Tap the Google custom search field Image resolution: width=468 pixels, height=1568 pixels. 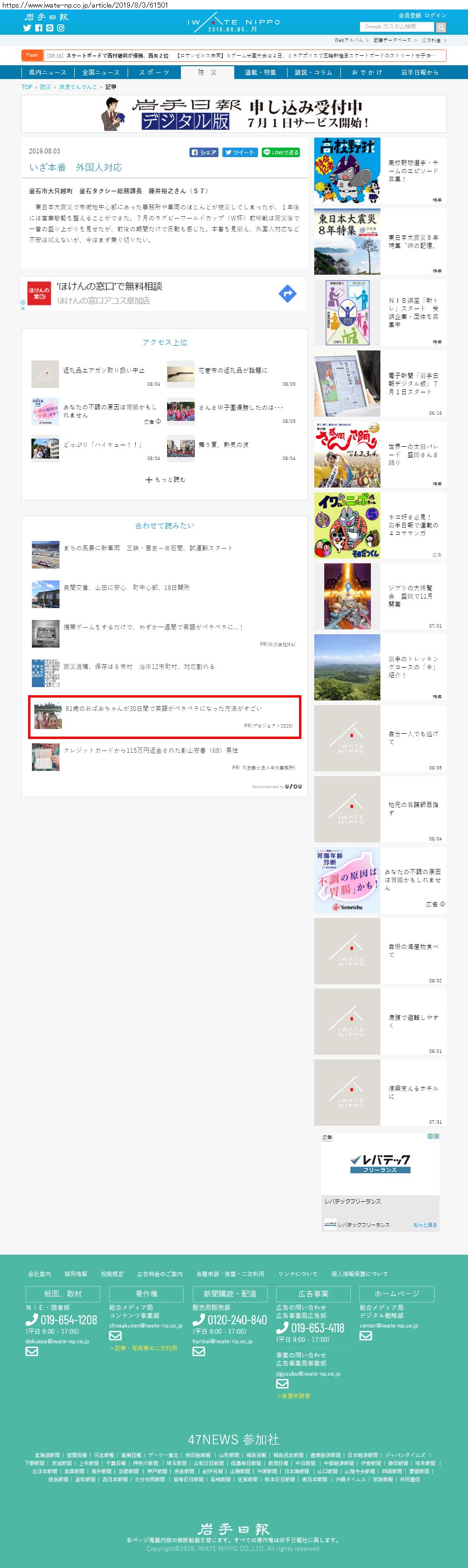(x=396, y=27)
